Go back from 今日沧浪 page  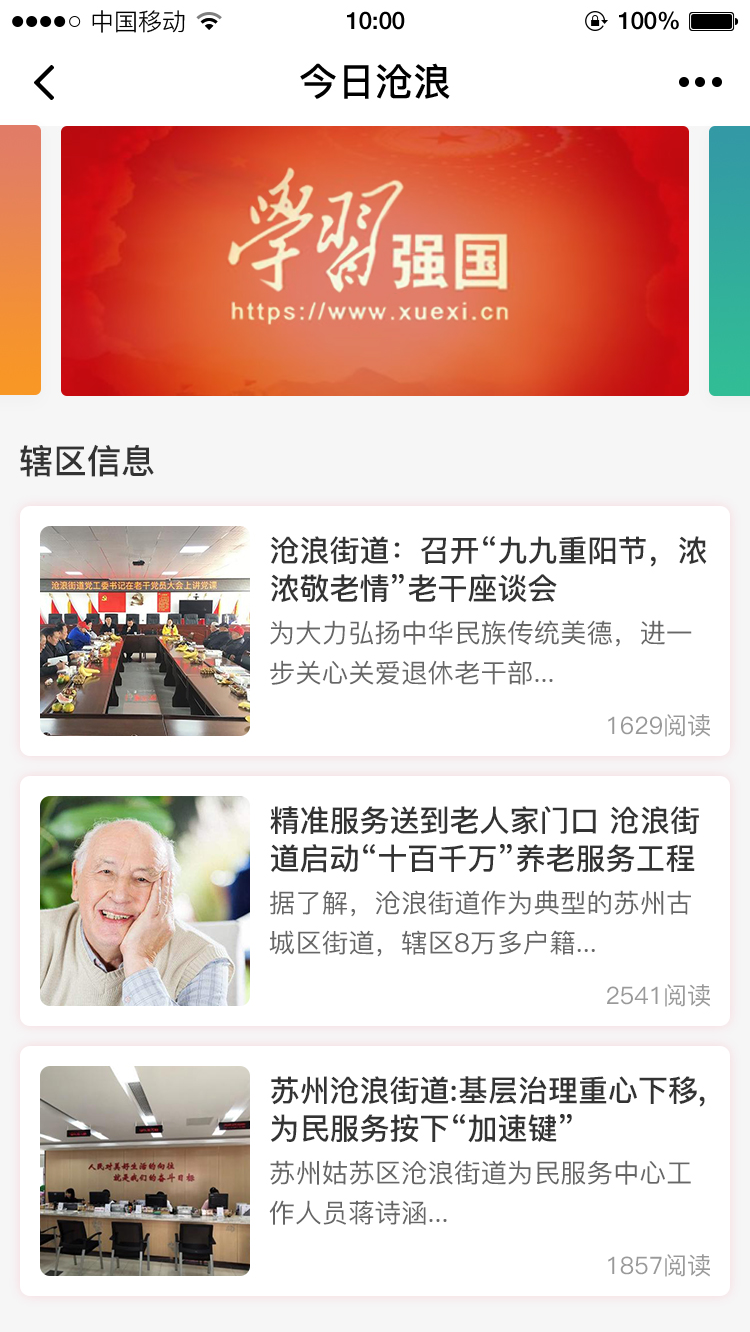point(44,82)
